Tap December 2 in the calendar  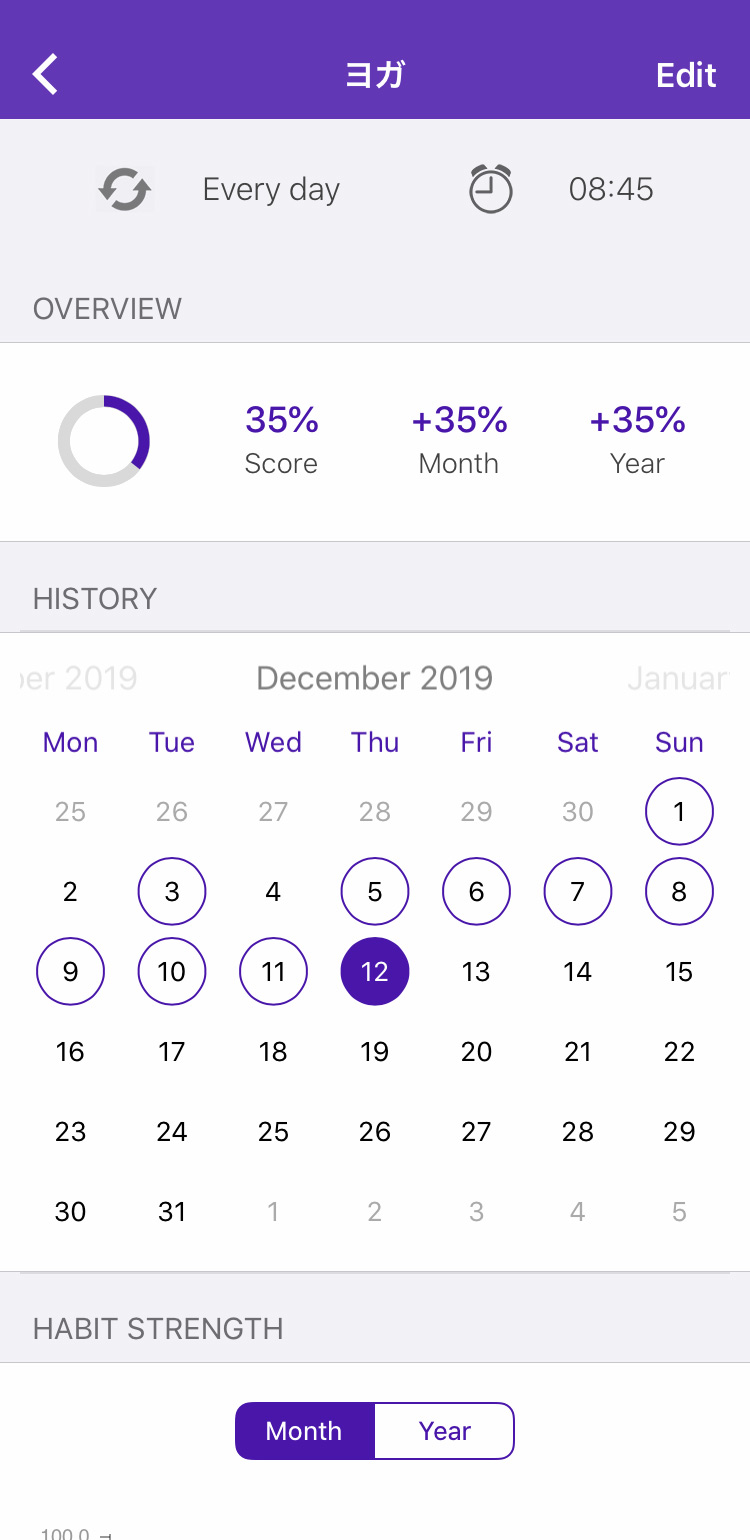click(70, 891)
